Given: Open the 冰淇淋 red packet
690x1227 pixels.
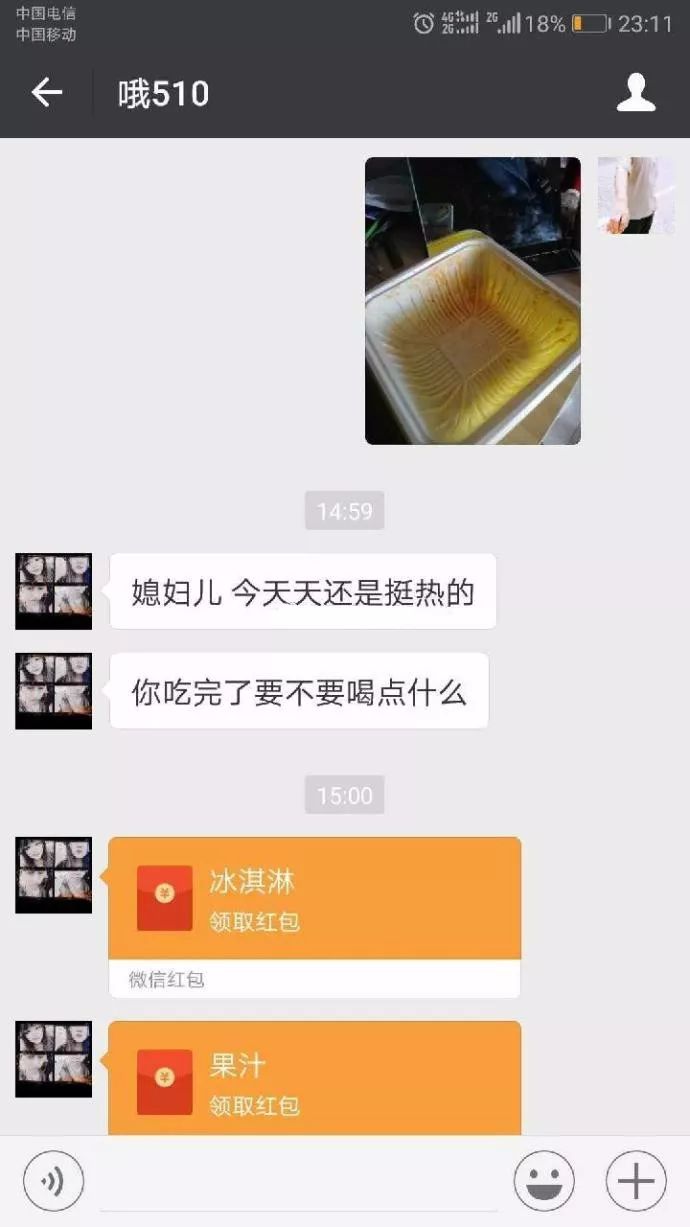Looking at the screenshot, I should (314, 899).
